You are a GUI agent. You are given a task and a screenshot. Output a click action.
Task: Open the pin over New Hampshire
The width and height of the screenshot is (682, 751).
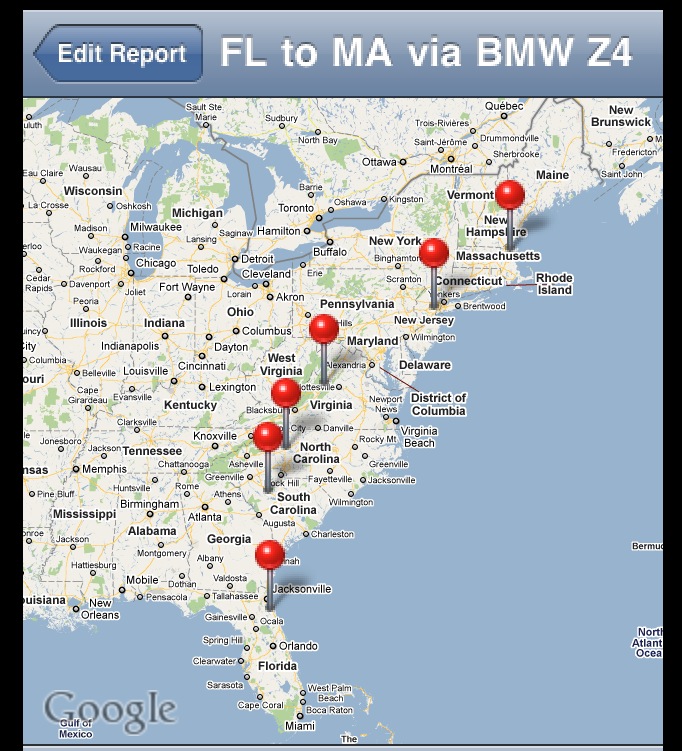tap(510, 195)
